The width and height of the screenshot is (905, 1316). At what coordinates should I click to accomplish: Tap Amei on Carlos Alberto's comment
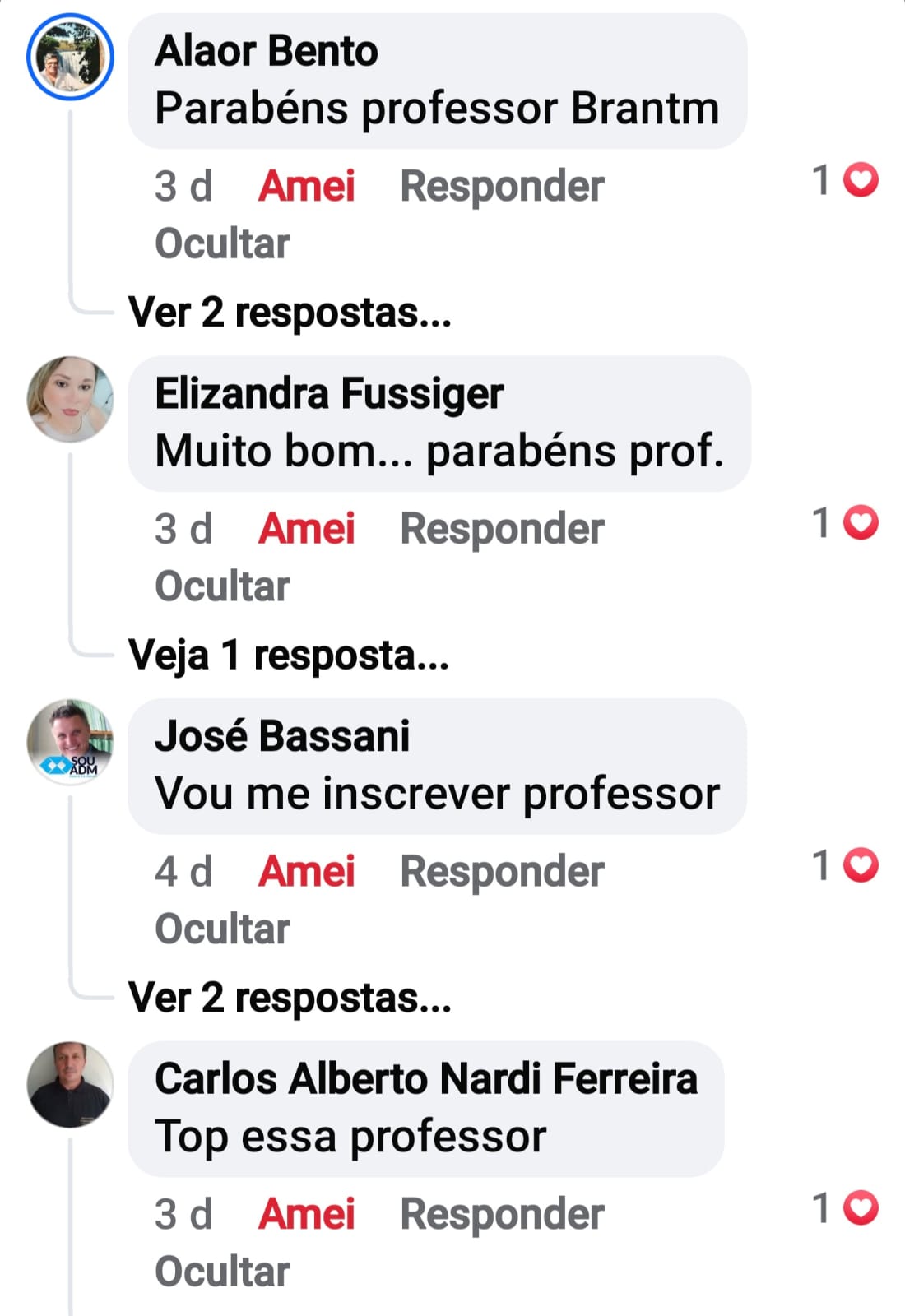pos(306,1214)
